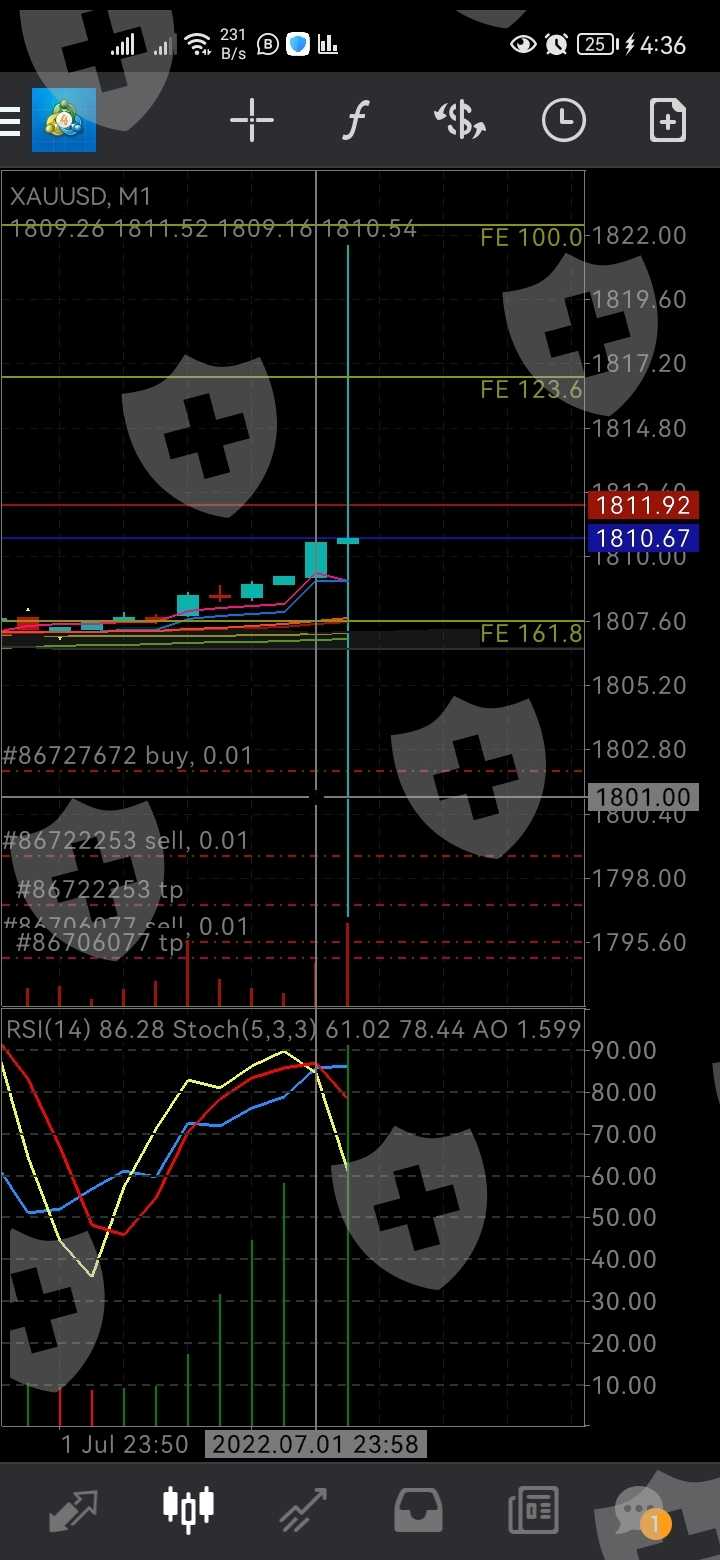This screenshot has height=1560, width=720.
Task: Select the Chart tab
Action: pos(189,1508)
